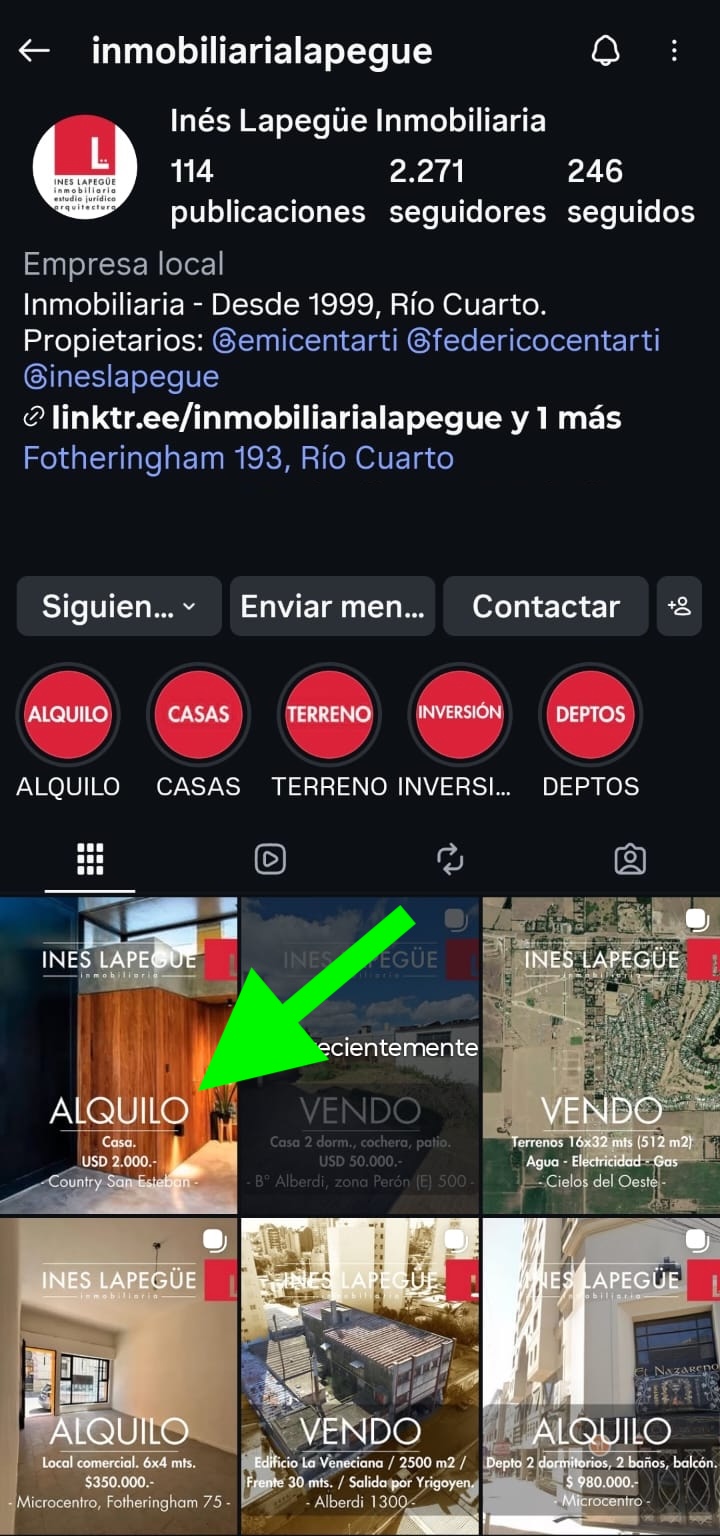The height and width of the screenshot is (1536, 720).
Task: Tap the Contactar button
Action: [x=546, y=606]
